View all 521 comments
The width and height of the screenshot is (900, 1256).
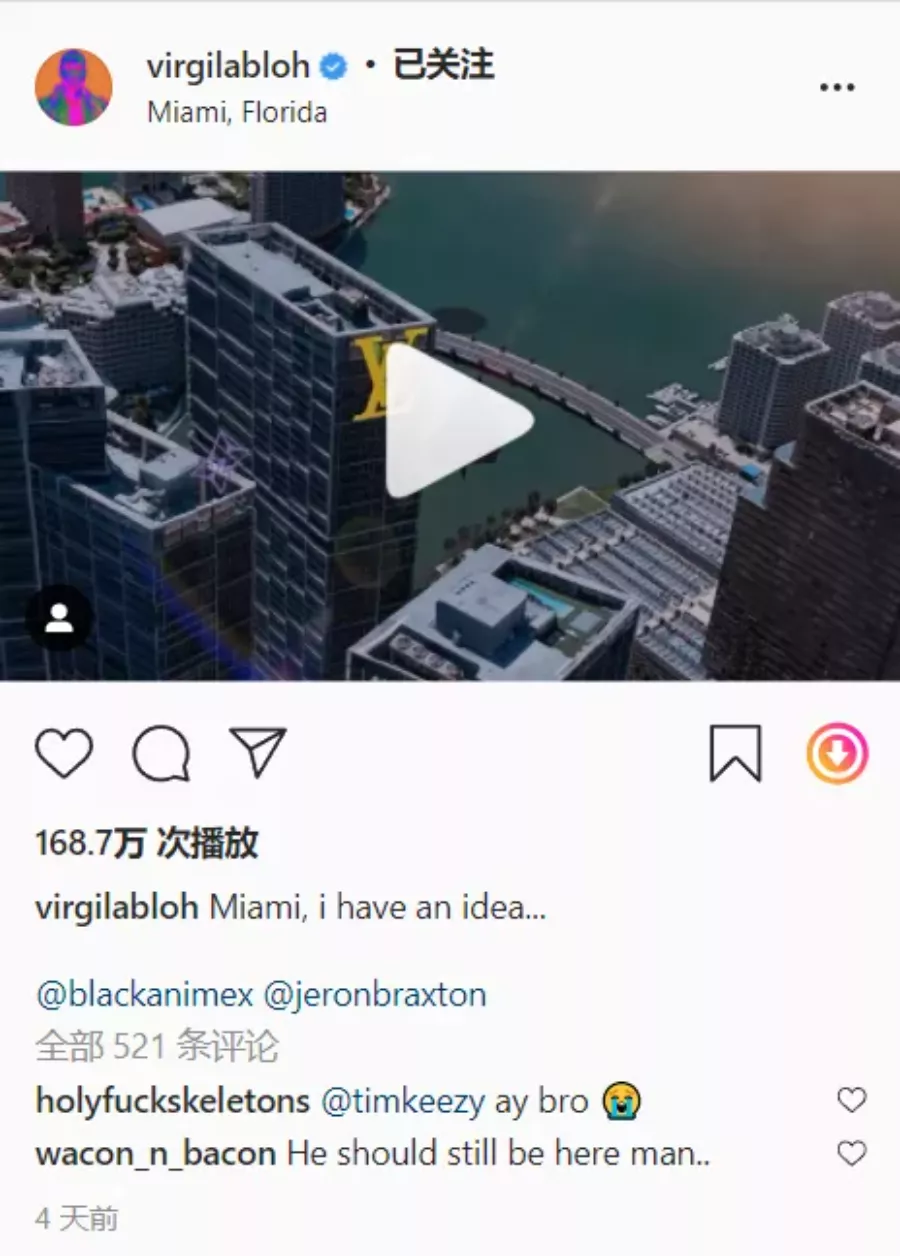[157, 1047]
